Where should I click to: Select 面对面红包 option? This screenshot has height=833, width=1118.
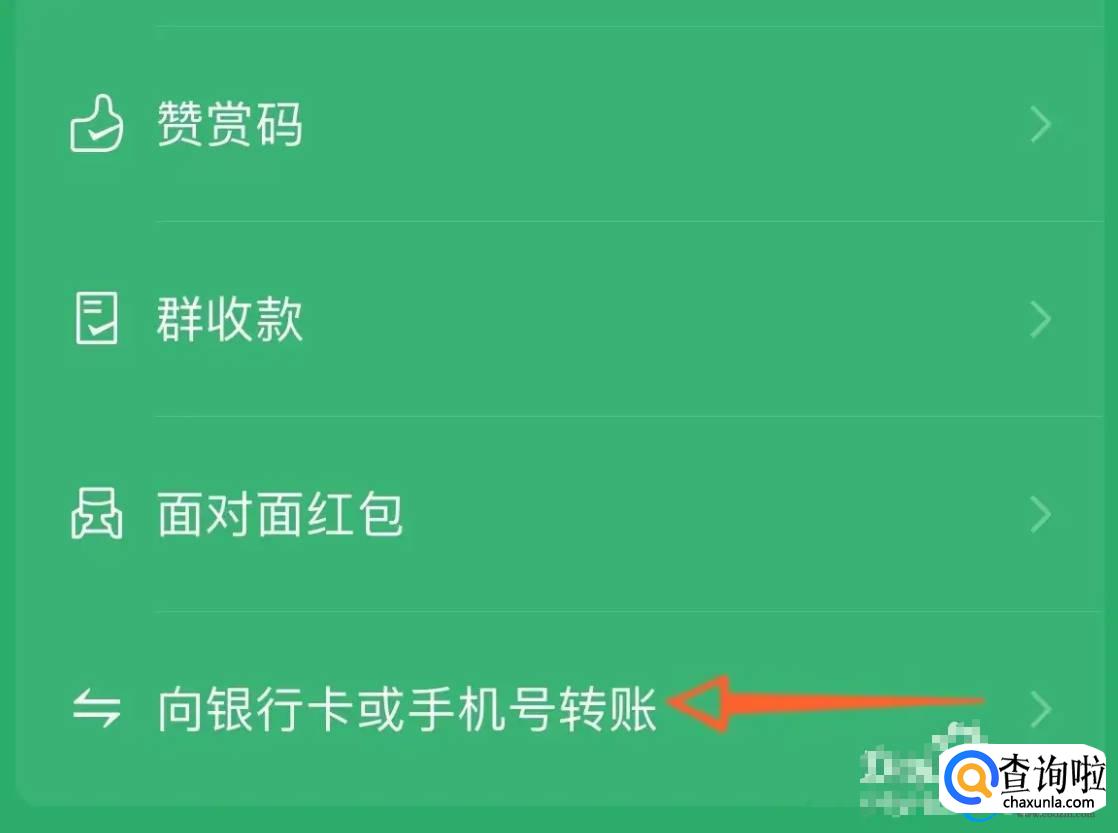point(280,516)
